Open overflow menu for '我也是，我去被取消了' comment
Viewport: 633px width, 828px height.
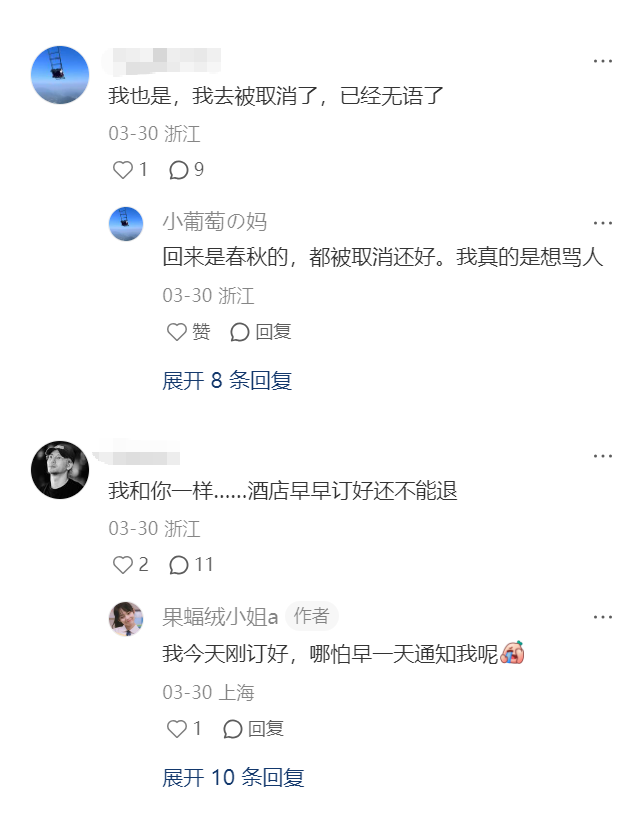pyautogui.click(x=602, y=60)
